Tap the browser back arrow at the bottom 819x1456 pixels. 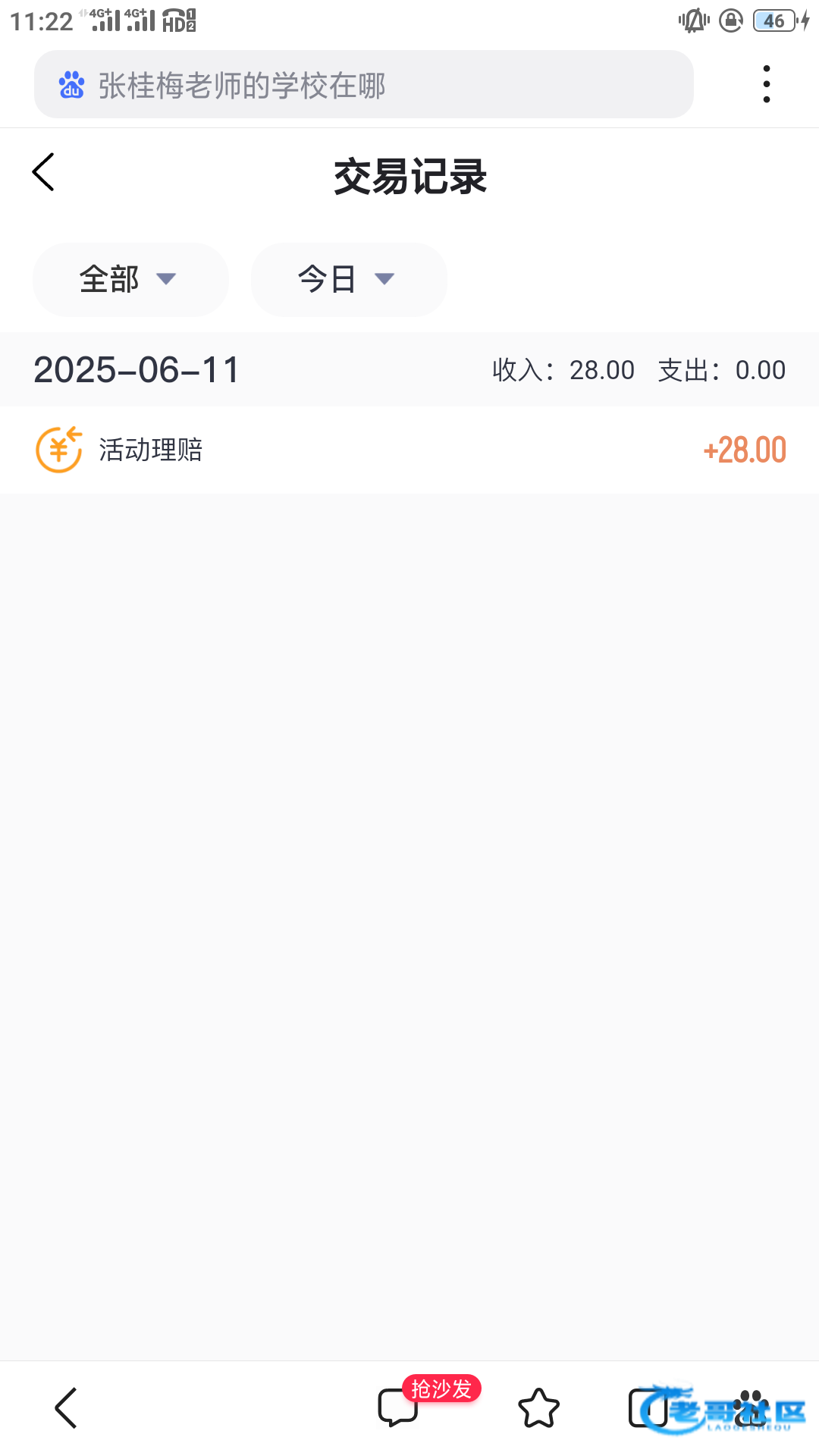(66, 1408)
